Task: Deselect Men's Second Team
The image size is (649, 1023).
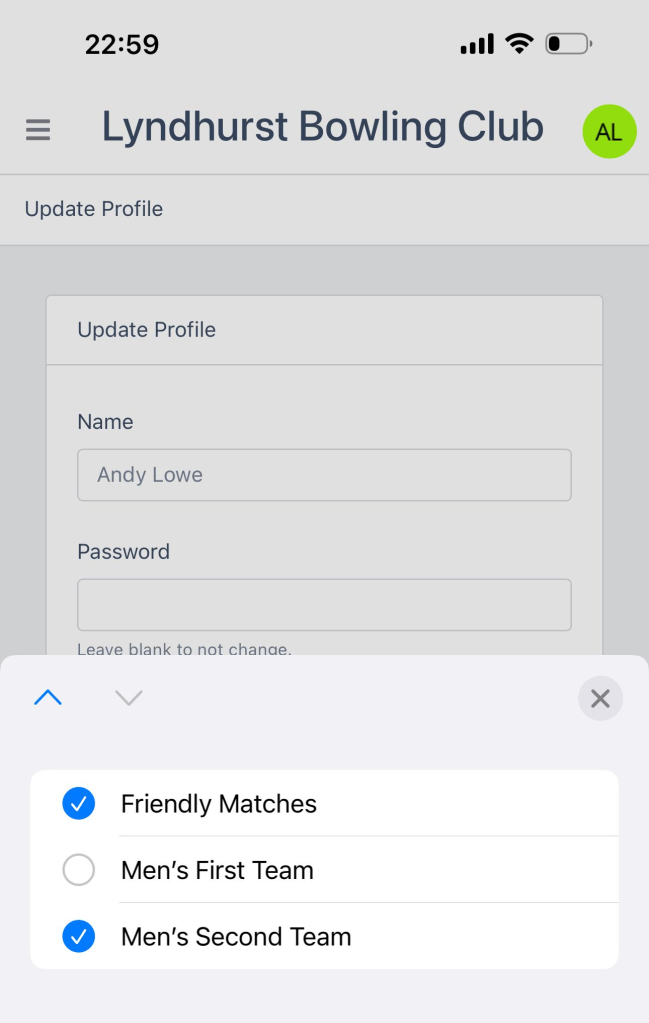Action: point(79,937)
